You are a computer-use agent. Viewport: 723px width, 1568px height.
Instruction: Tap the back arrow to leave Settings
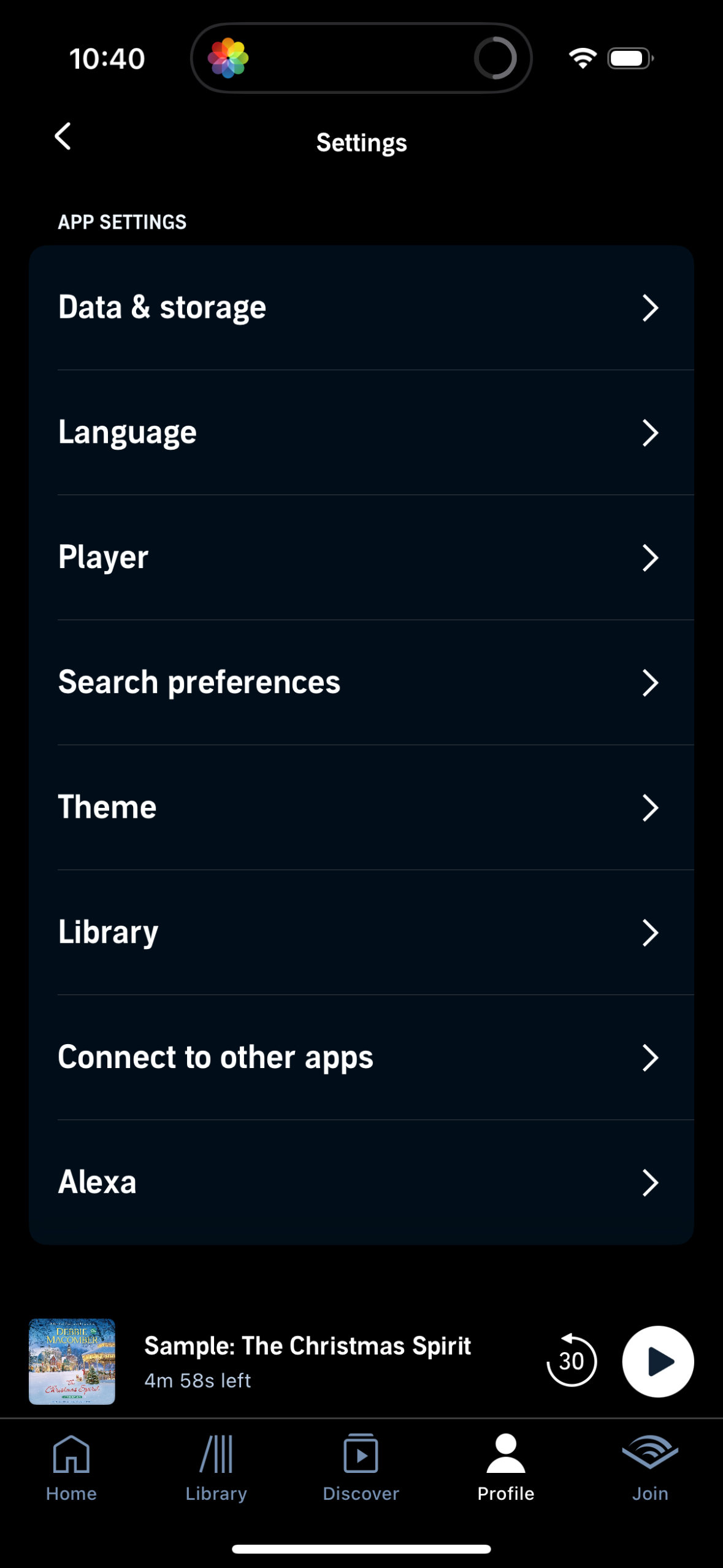(x=64, y=137)
